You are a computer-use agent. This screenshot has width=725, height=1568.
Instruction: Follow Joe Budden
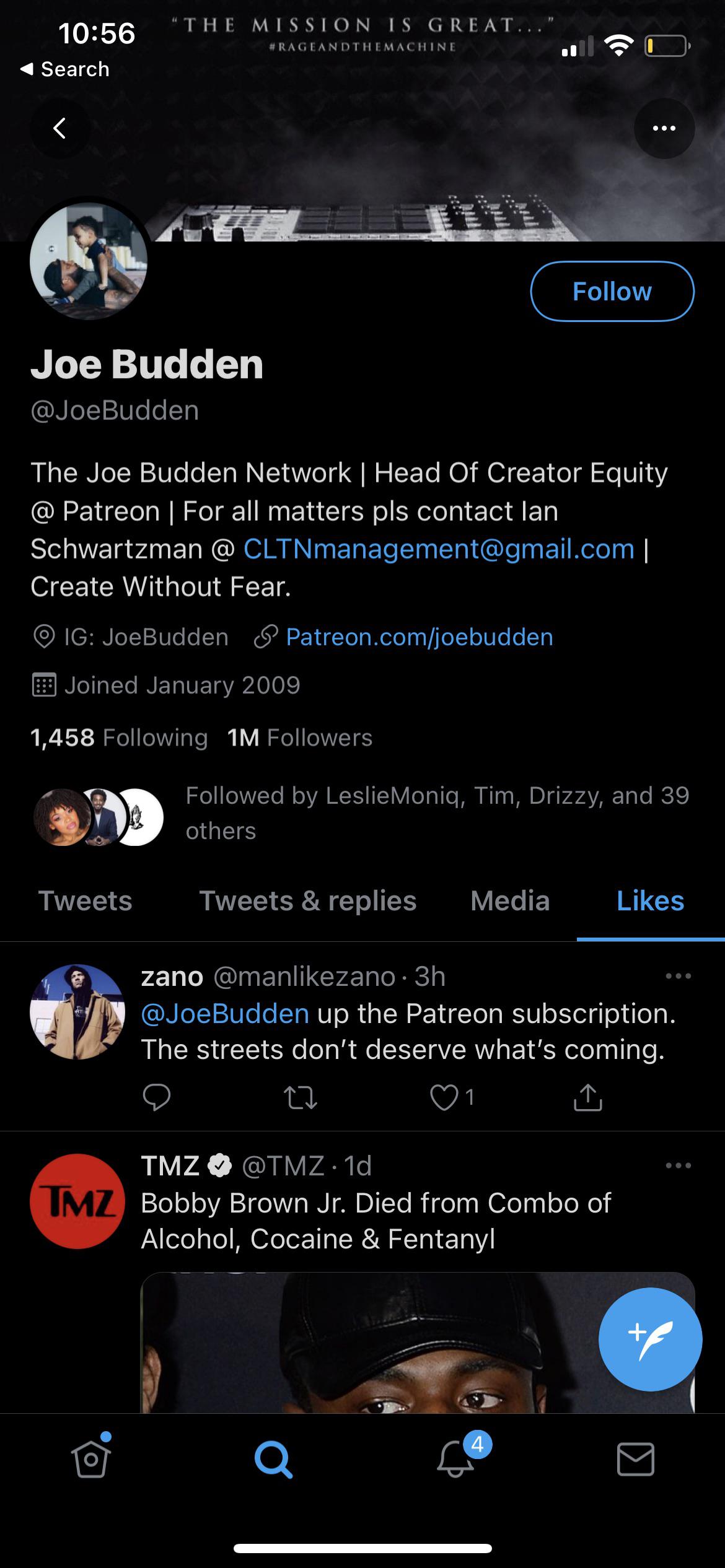pos(612,292)
